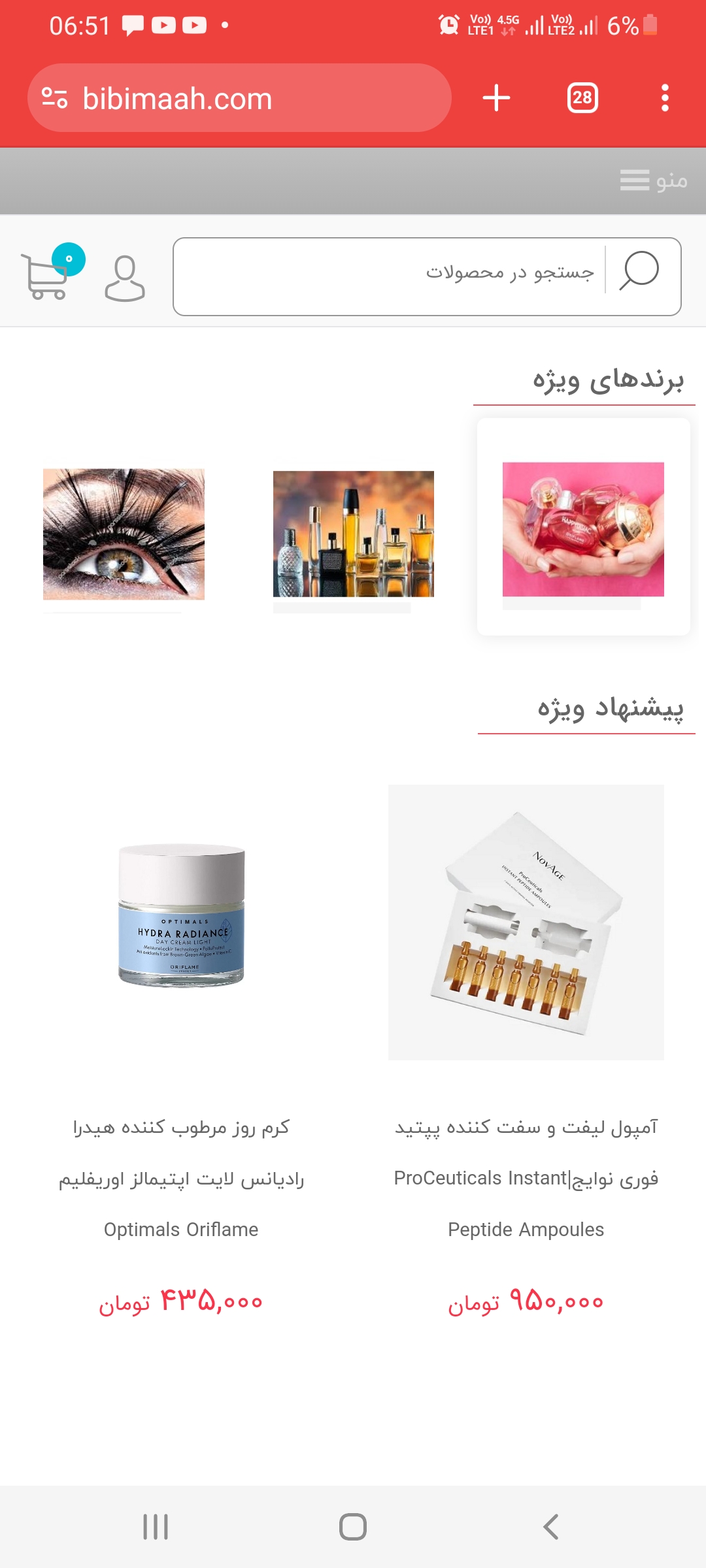Open the brand tile with cologne bottles

353,534
